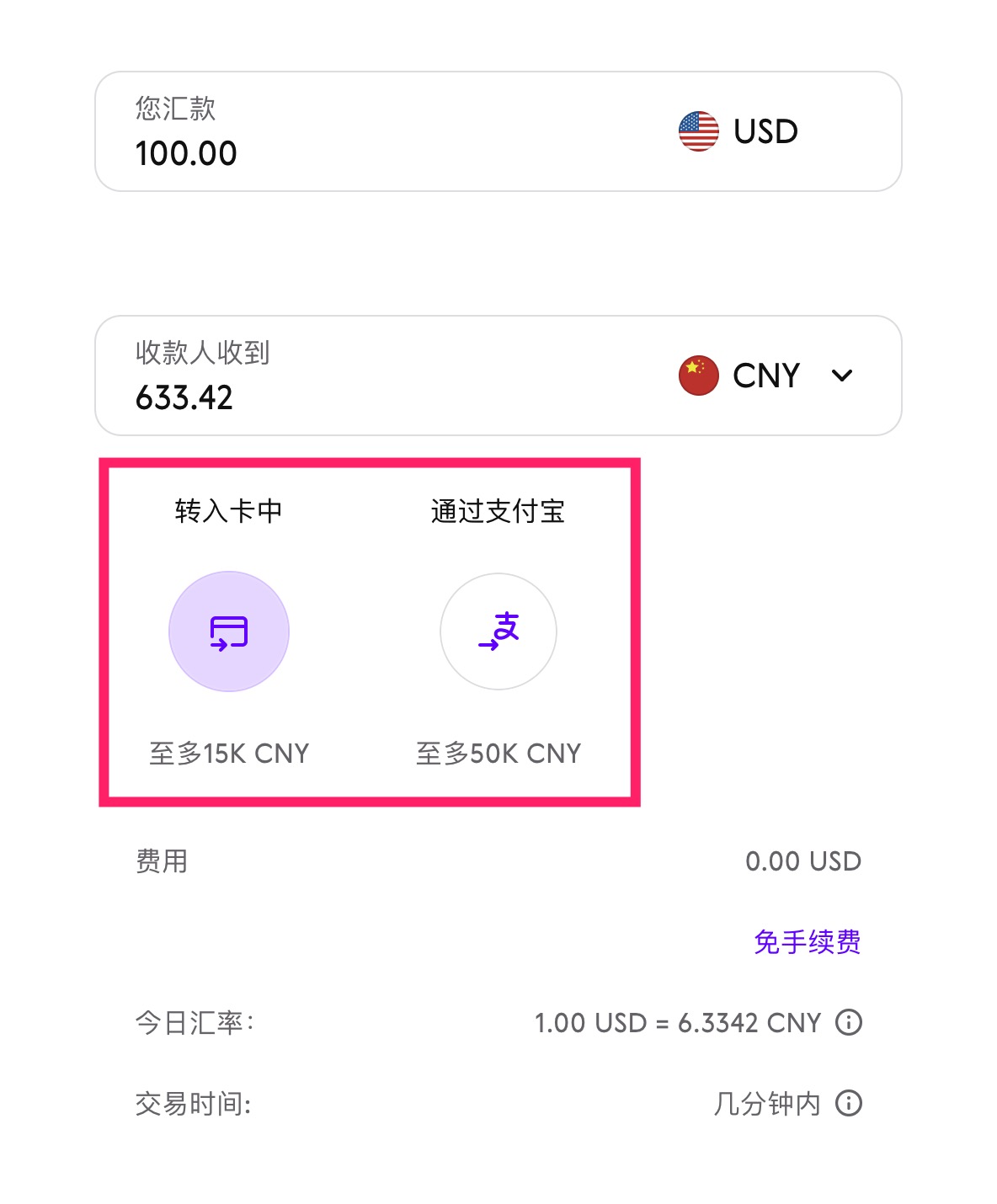Click the China flag icon next to CNY
The width and height of the screenshot is (997, 1204).
point(697,376)
